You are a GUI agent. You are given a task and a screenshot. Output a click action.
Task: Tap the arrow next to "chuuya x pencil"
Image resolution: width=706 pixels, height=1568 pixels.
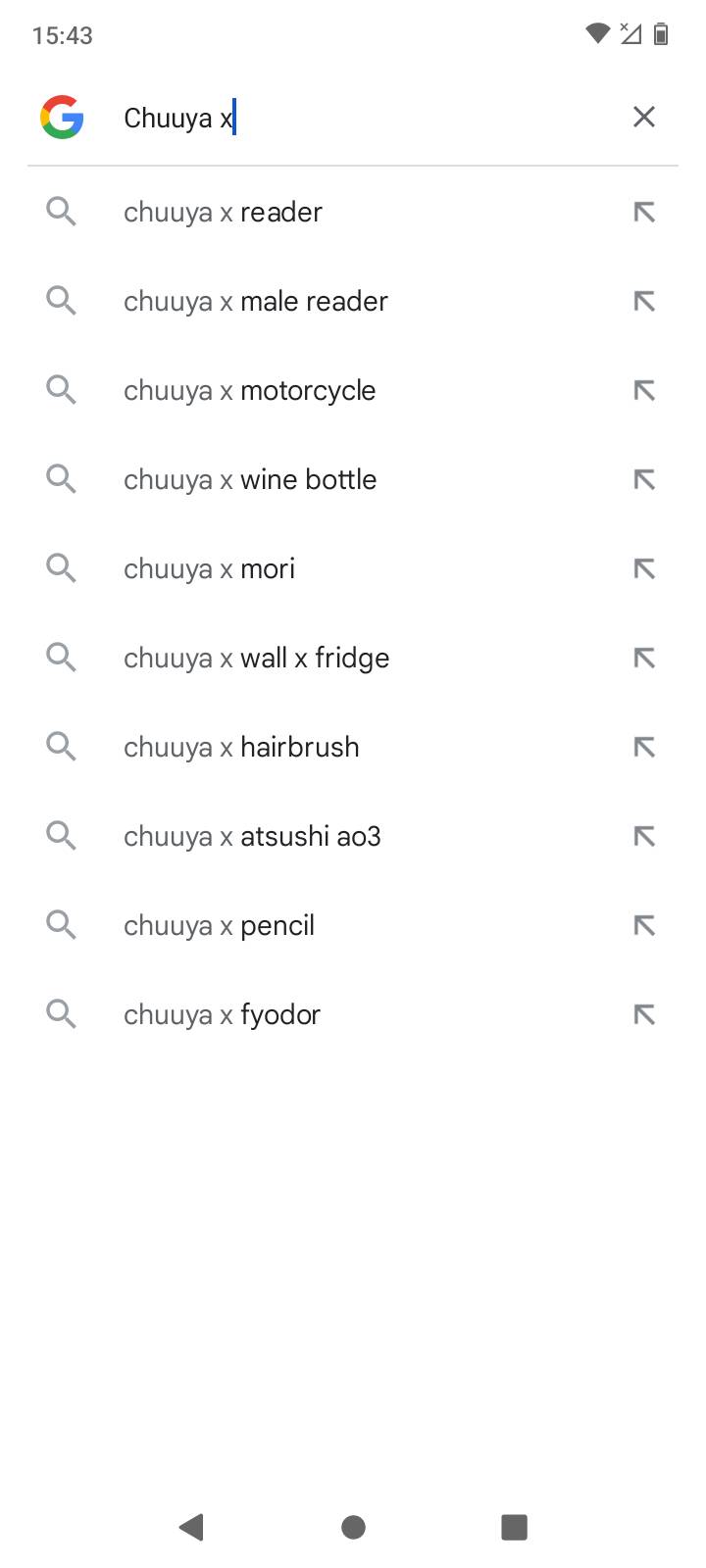[x=643, y=925]
